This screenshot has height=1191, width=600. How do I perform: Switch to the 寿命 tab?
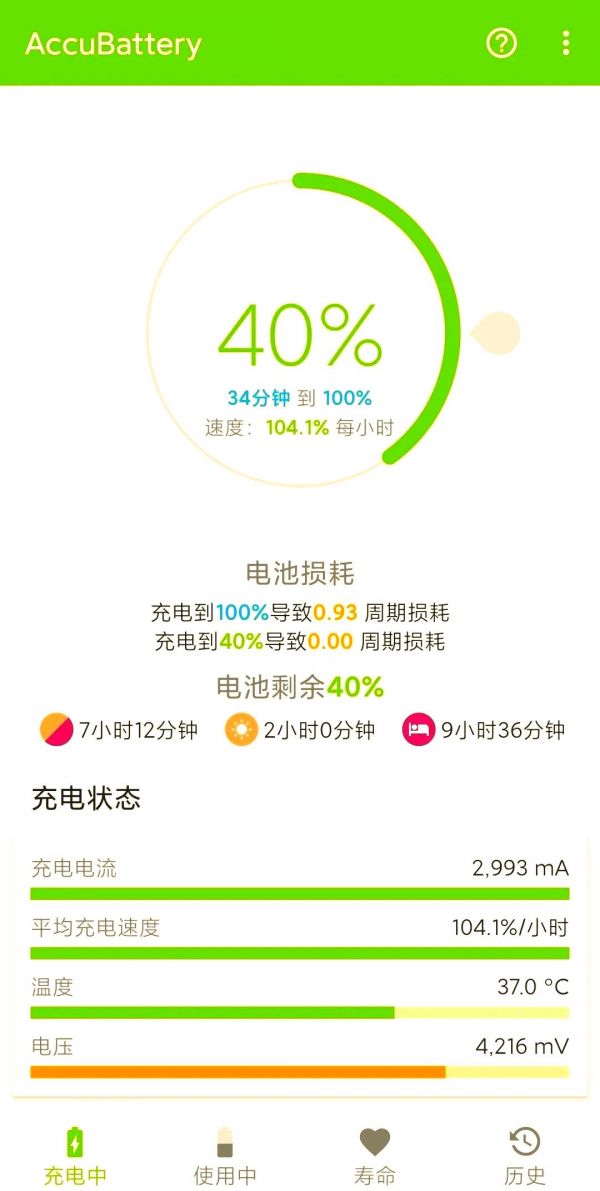[x=374, y=1155]
